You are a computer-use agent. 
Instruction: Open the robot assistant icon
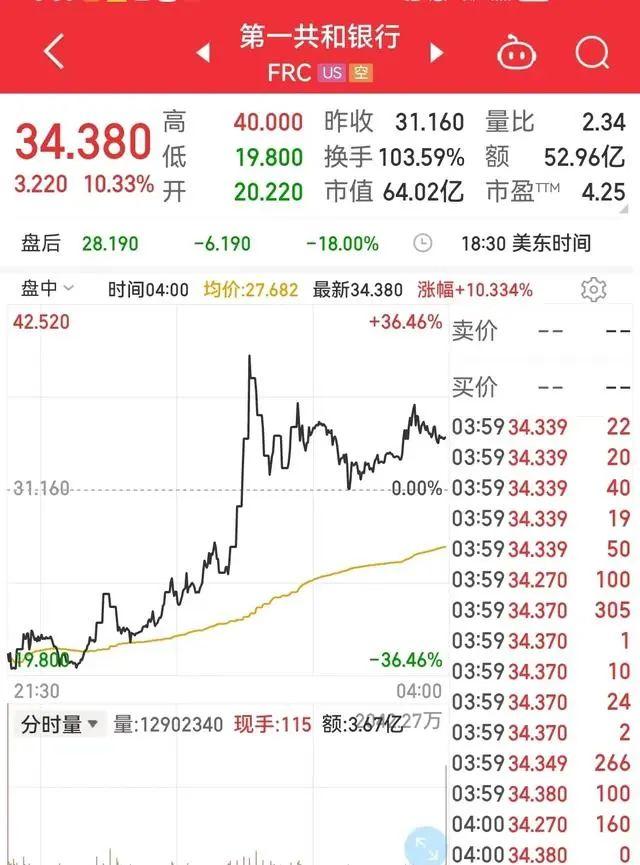(518, 52)
